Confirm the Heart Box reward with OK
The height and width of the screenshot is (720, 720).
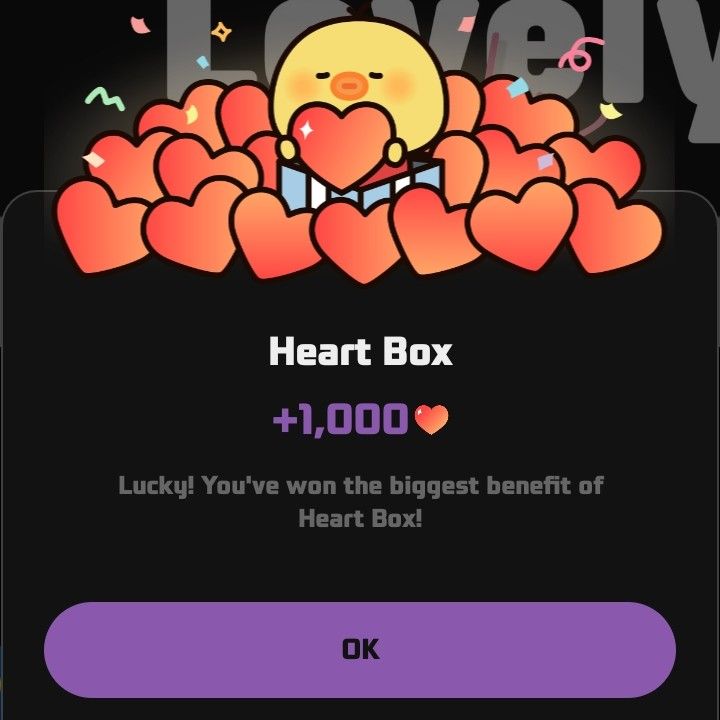click(360, 649)
